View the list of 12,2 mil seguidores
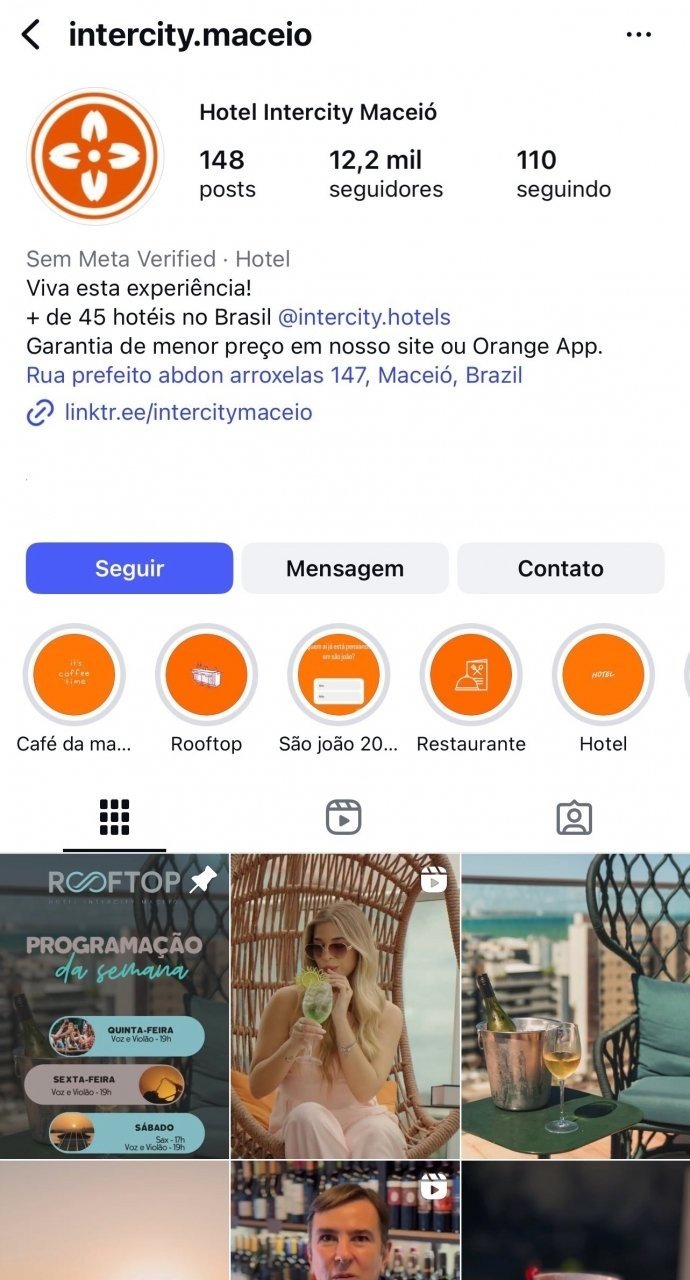 (x=385, y=173)
